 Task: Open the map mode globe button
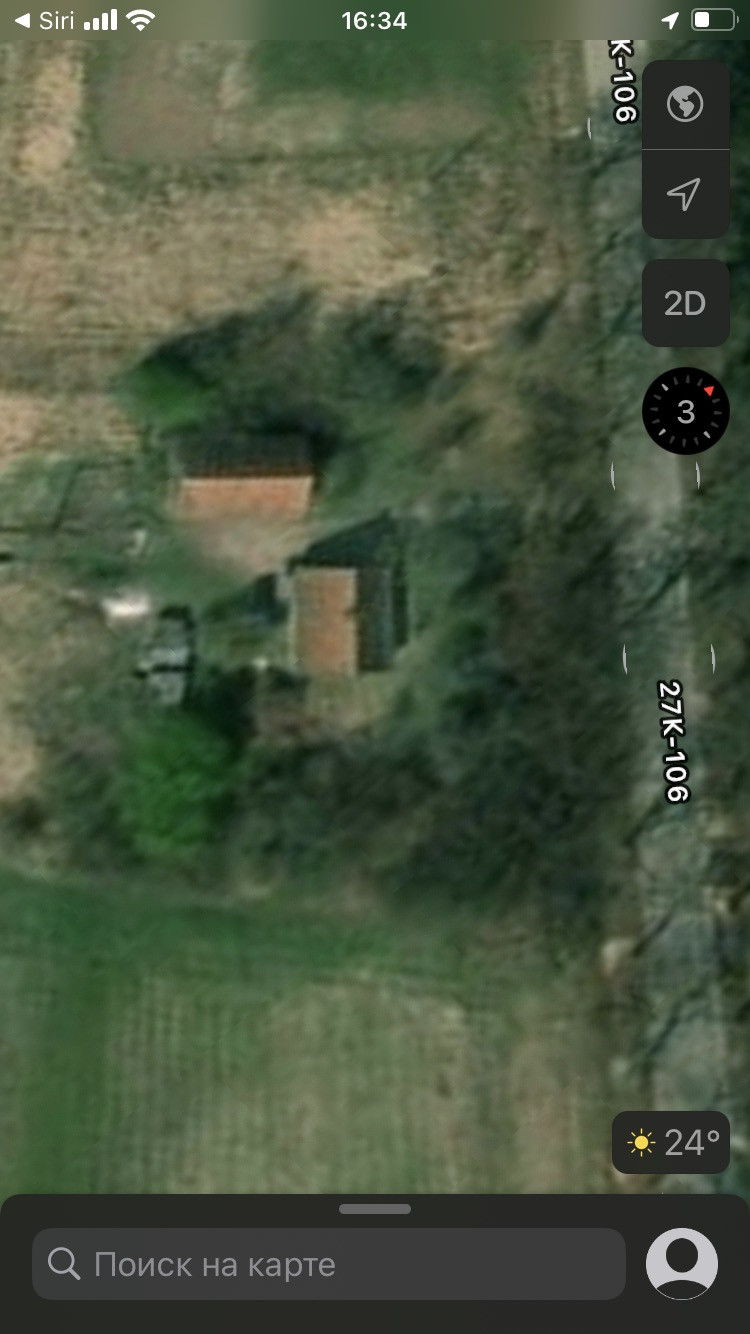(685, 104)
